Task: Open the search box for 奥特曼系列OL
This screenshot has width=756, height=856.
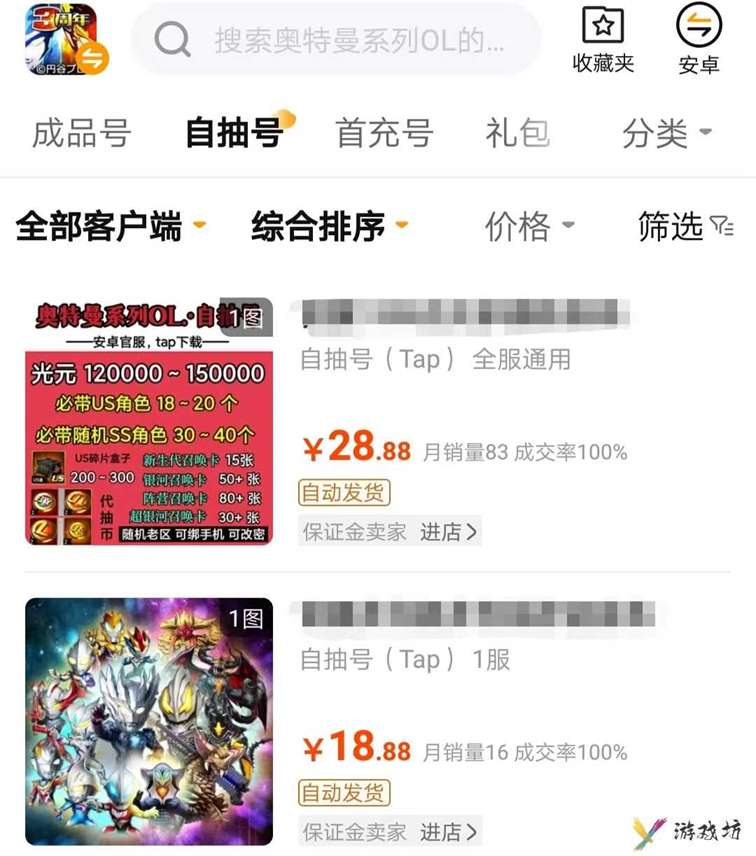Action: (340, 40)
